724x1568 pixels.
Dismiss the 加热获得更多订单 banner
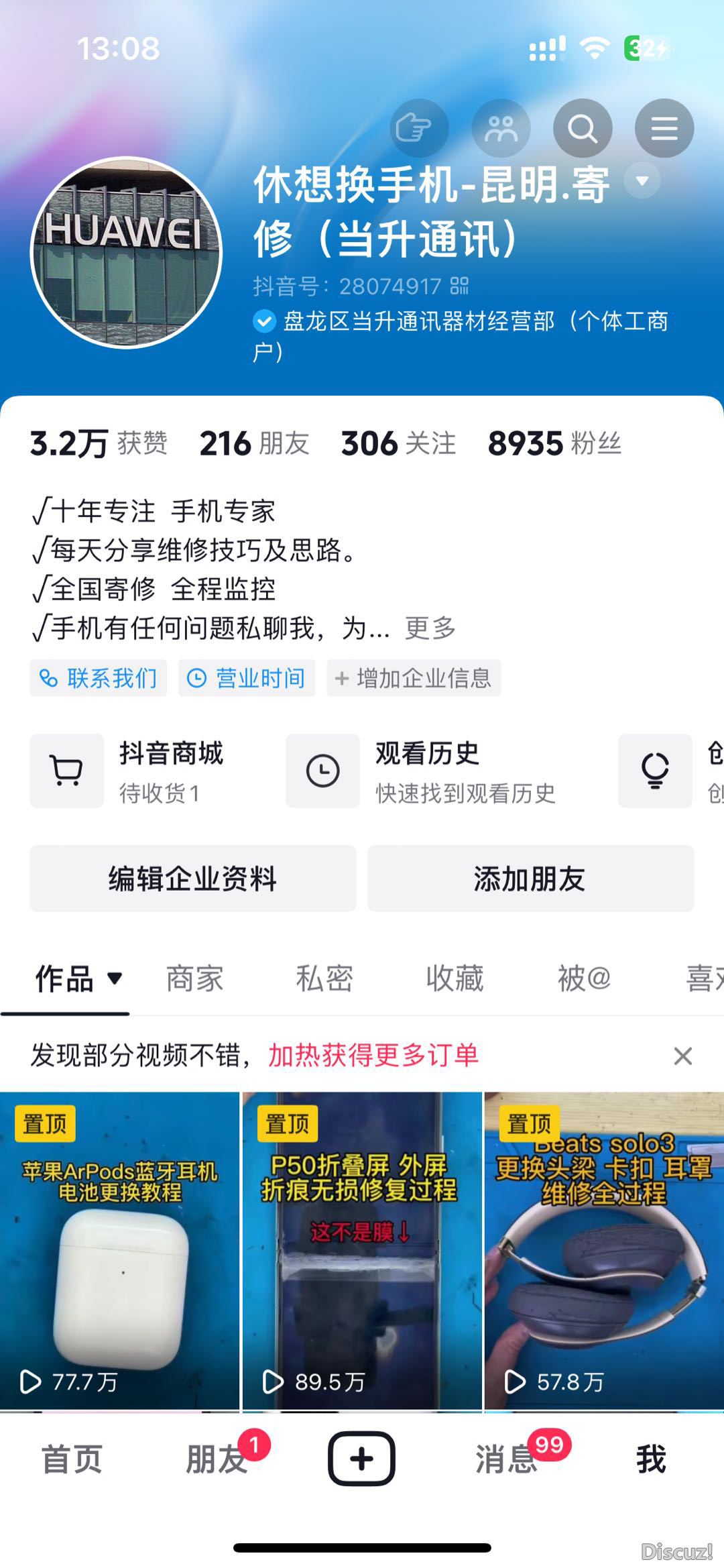(682, 1056)
